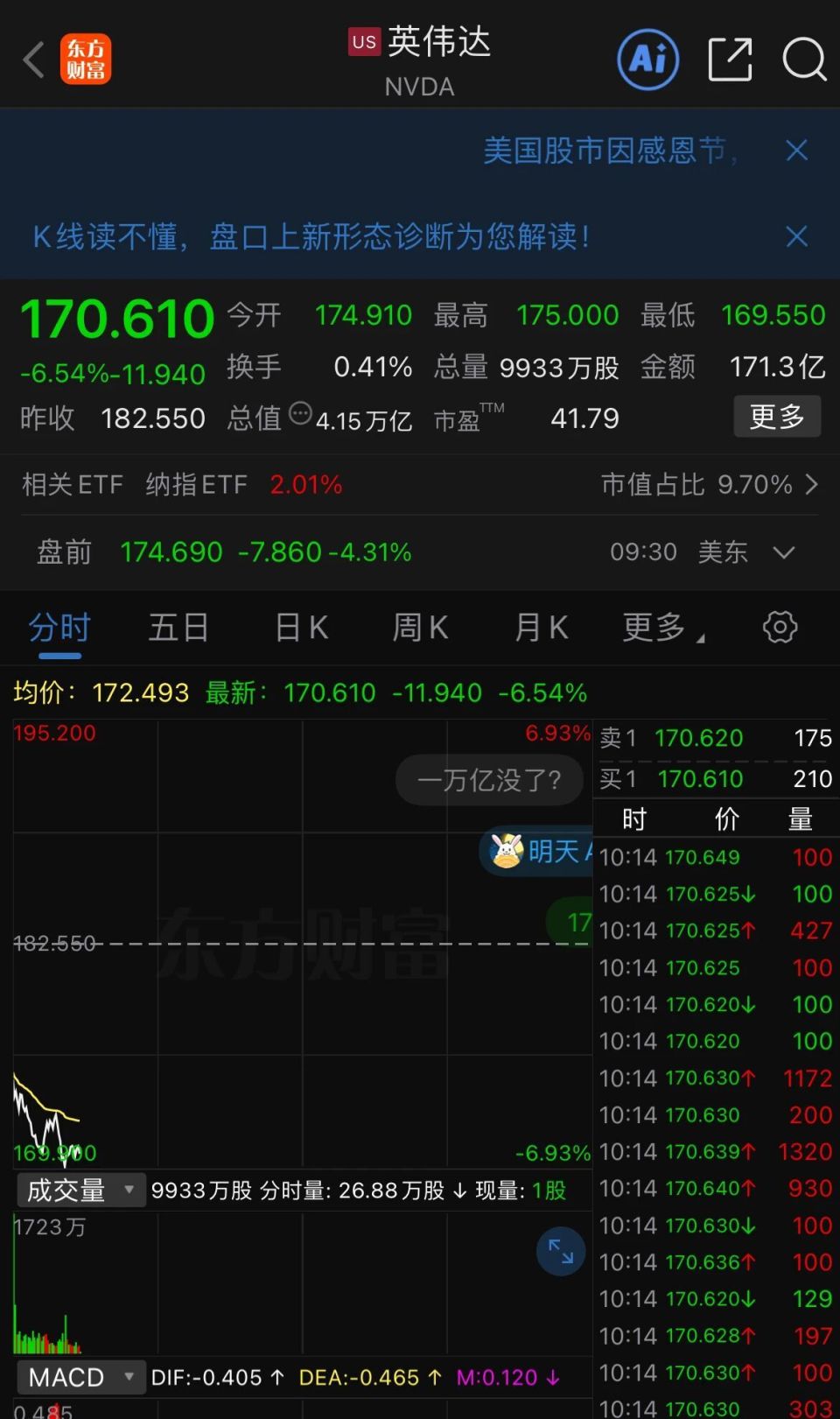Image resolution: width=840 pixels, height=1419 pixels.
Task: Open the 成交量 indicator dropdown
Action: (x=128, y=1190)
